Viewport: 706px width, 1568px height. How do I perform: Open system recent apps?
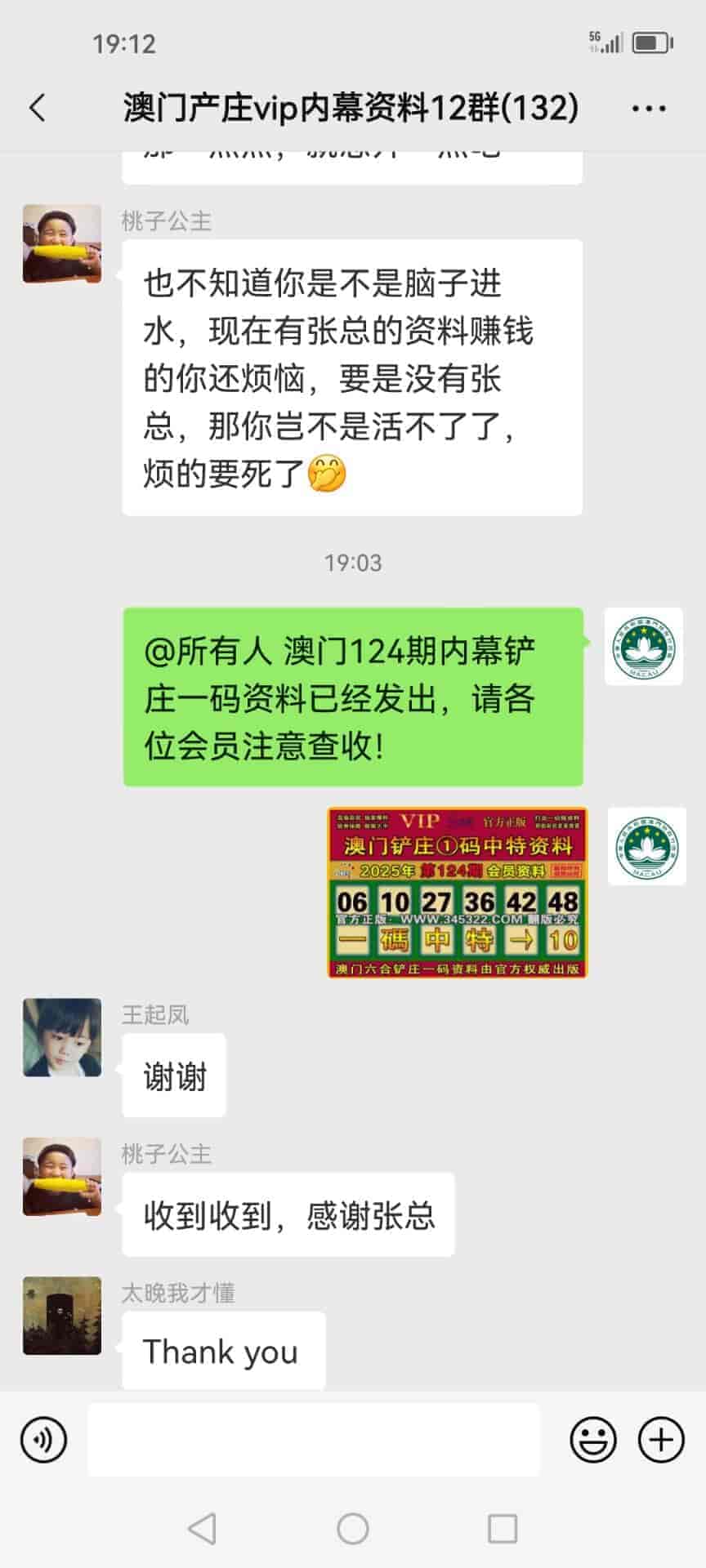coord(502,1529)
